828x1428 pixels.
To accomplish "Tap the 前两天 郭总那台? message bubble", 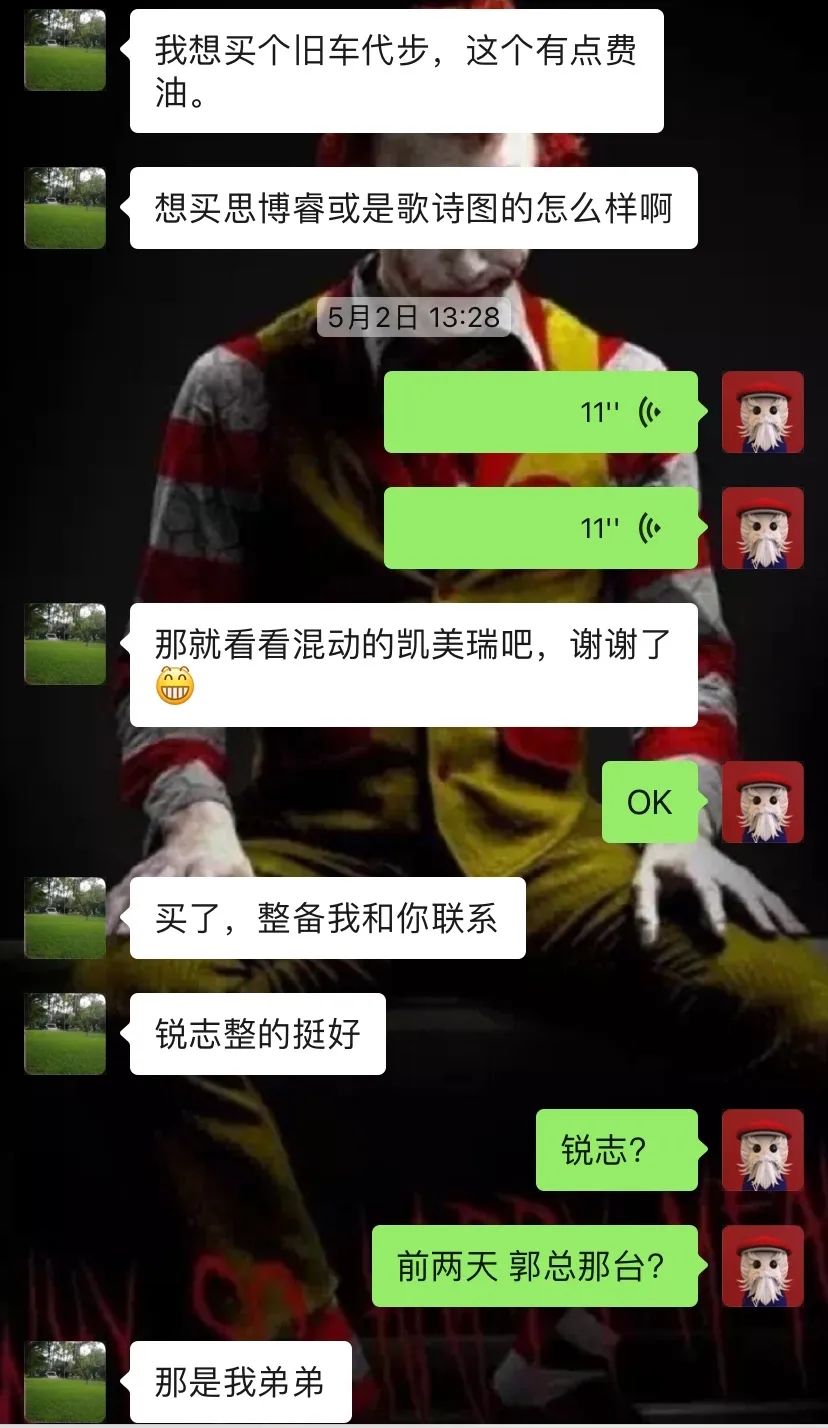I will pos(535,1265).
